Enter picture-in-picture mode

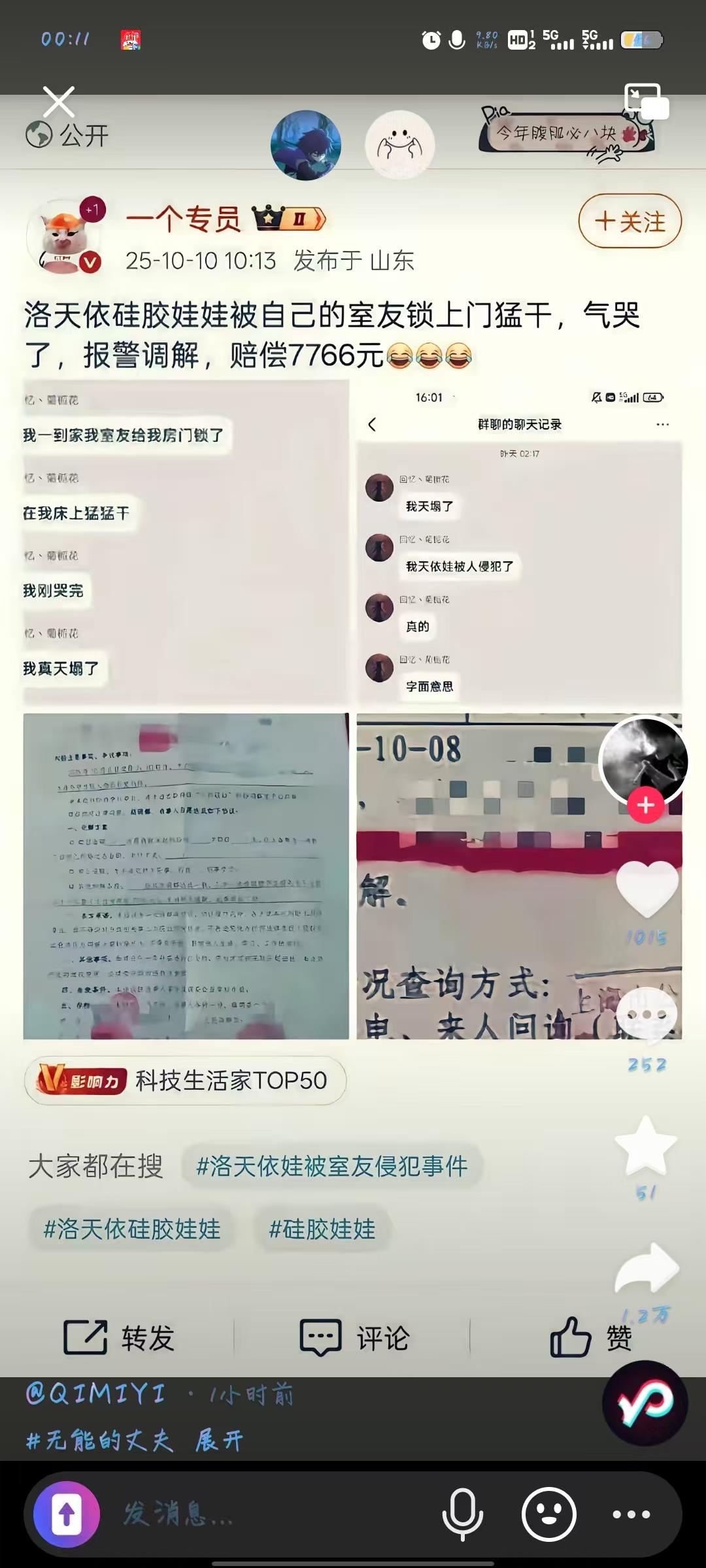[x=646, y=101]
